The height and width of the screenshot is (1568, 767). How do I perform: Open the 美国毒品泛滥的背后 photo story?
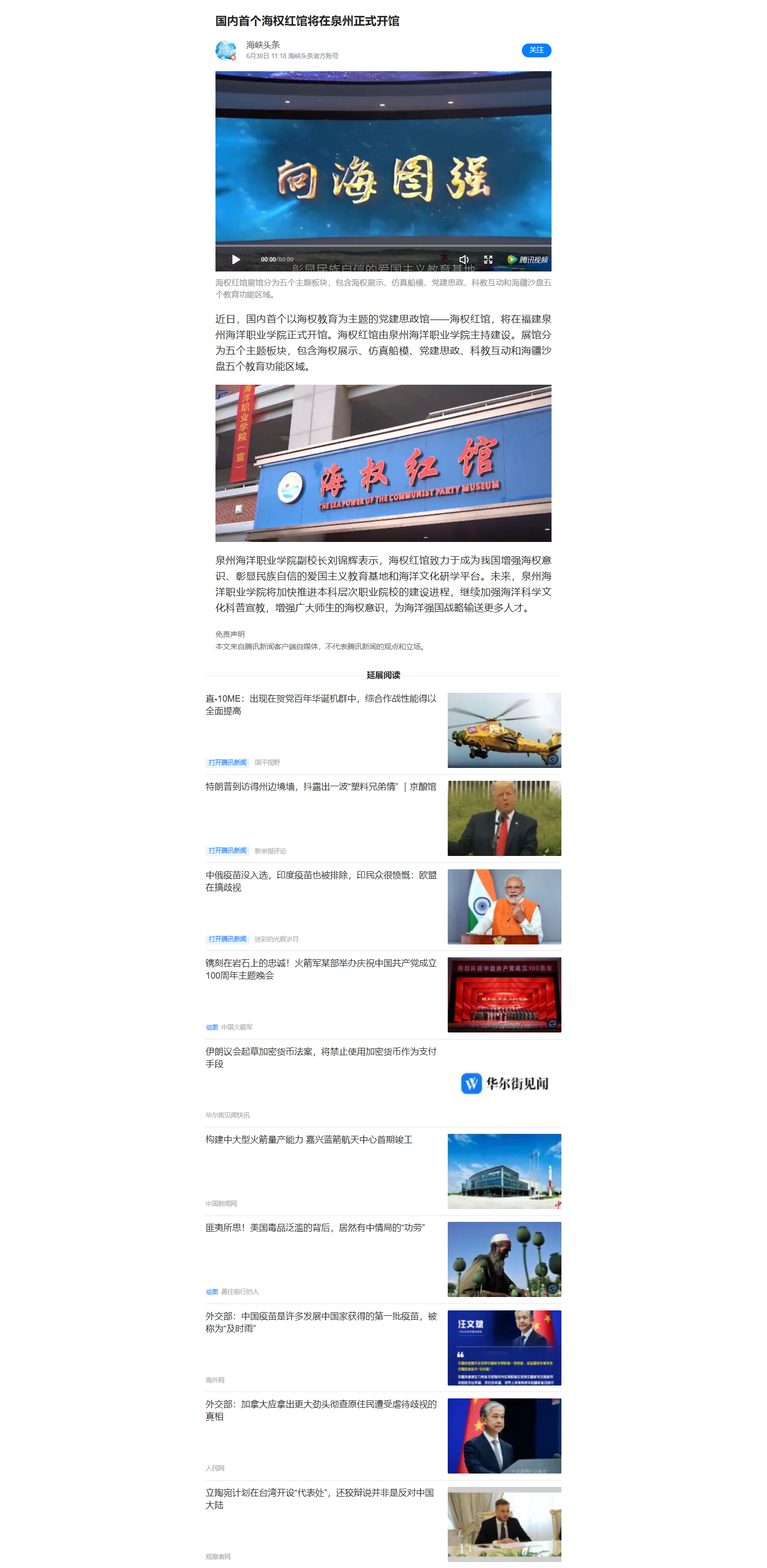pyautogui.click(x=314, y=1228)
